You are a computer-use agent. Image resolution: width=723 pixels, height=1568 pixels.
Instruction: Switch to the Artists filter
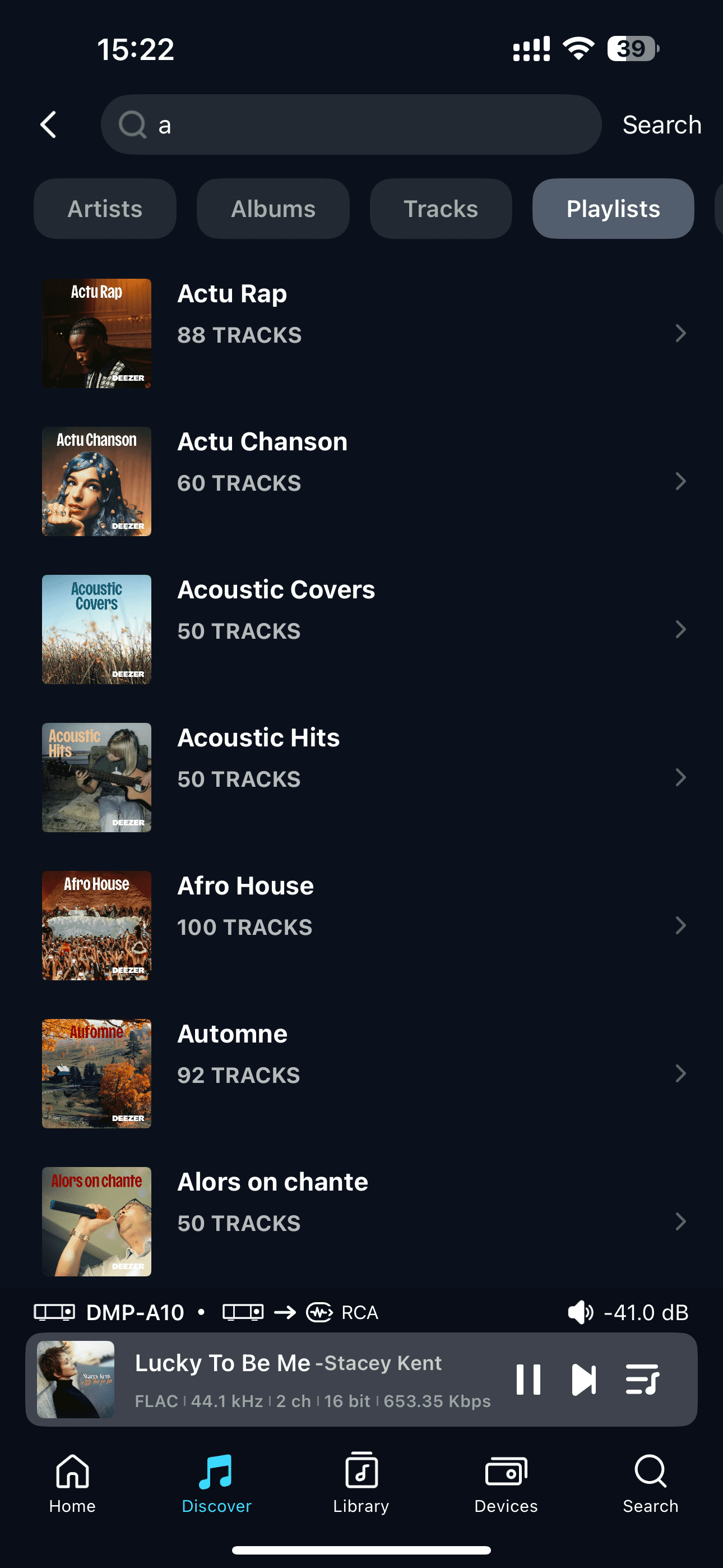pos(105,209)
